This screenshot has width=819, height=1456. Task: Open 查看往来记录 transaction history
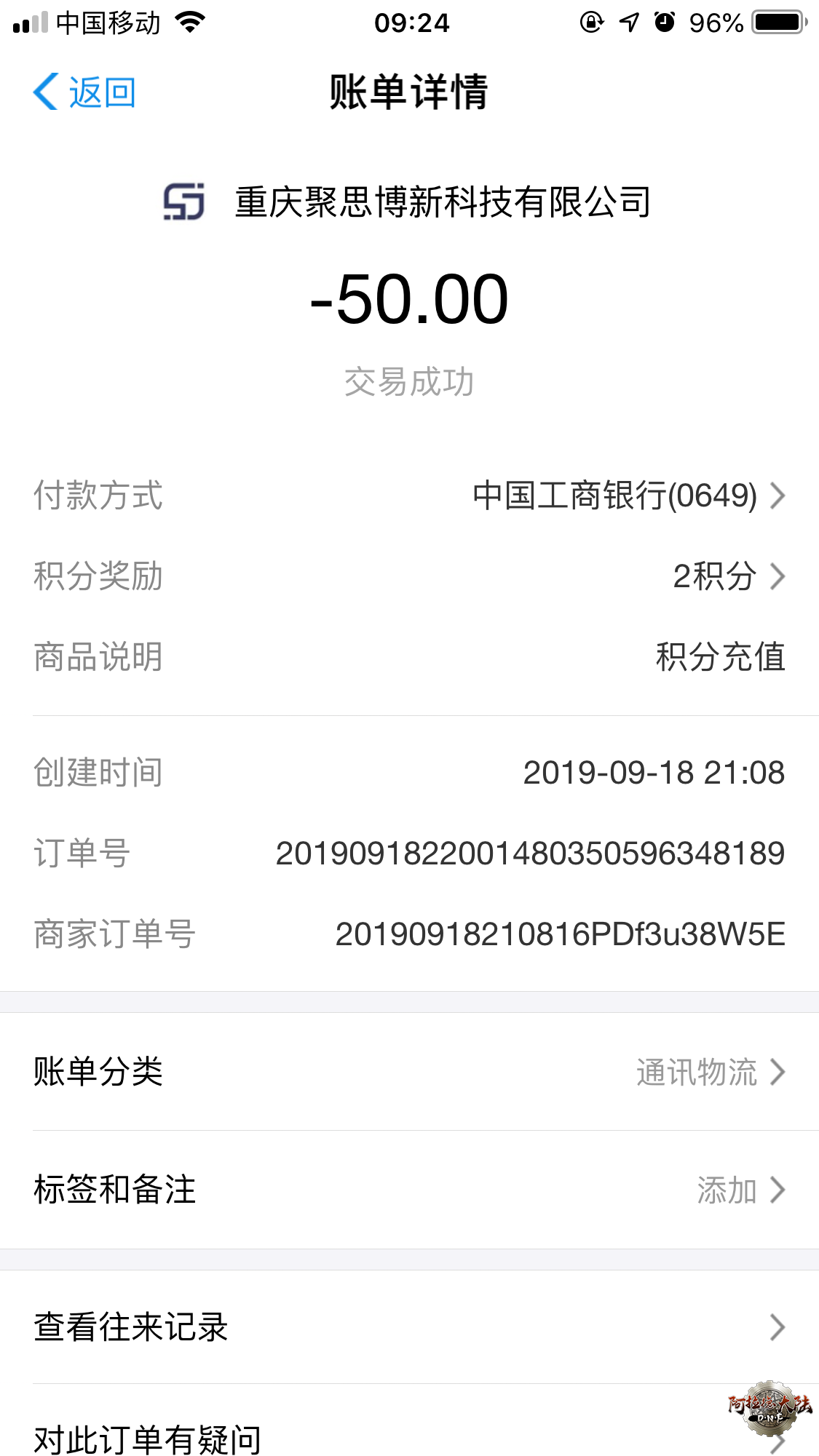click(x=409, y=1327)
